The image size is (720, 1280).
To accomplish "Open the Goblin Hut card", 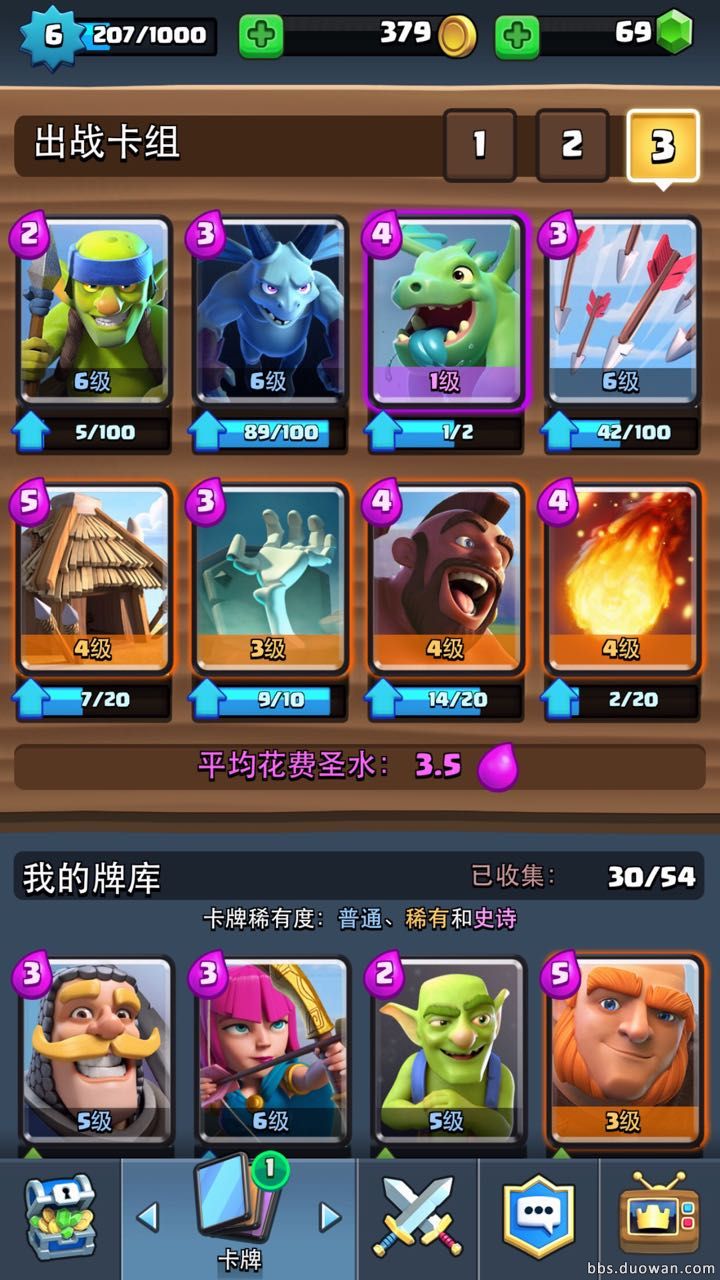I will (x=93, y=578).
